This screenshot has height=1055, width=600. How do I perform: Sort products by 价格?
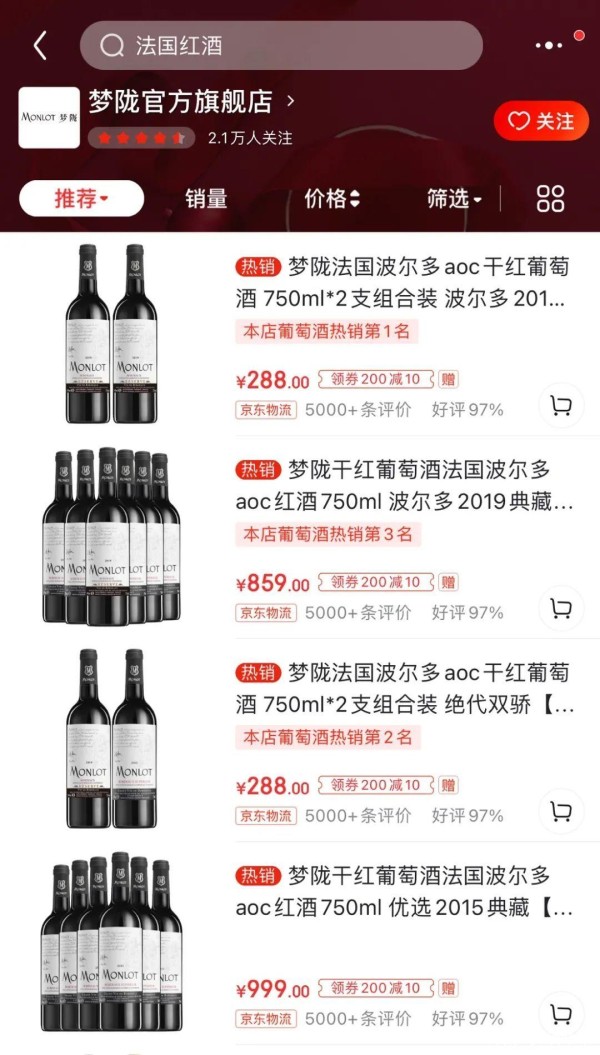click(332, 198)
